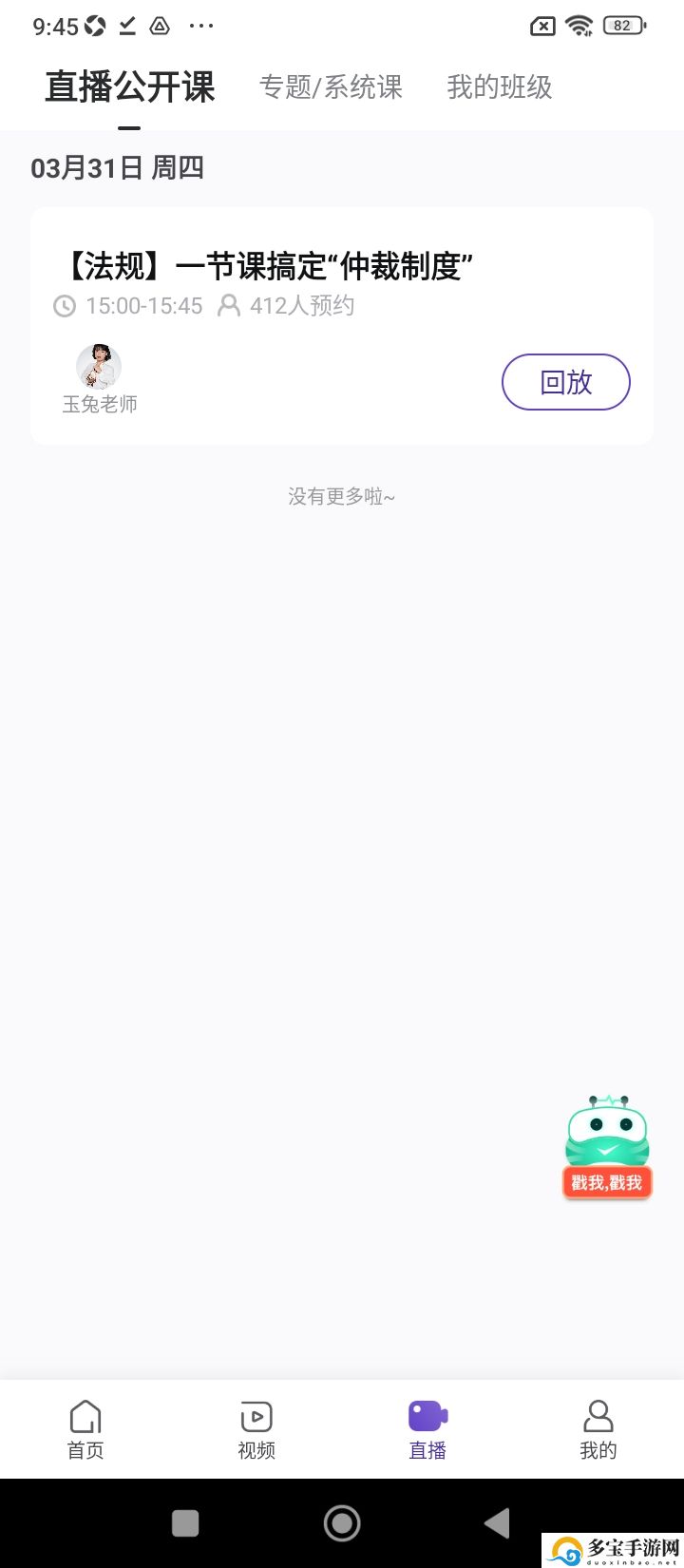
Task: Open the 我的 profile tab
Action: (598, 1428)
